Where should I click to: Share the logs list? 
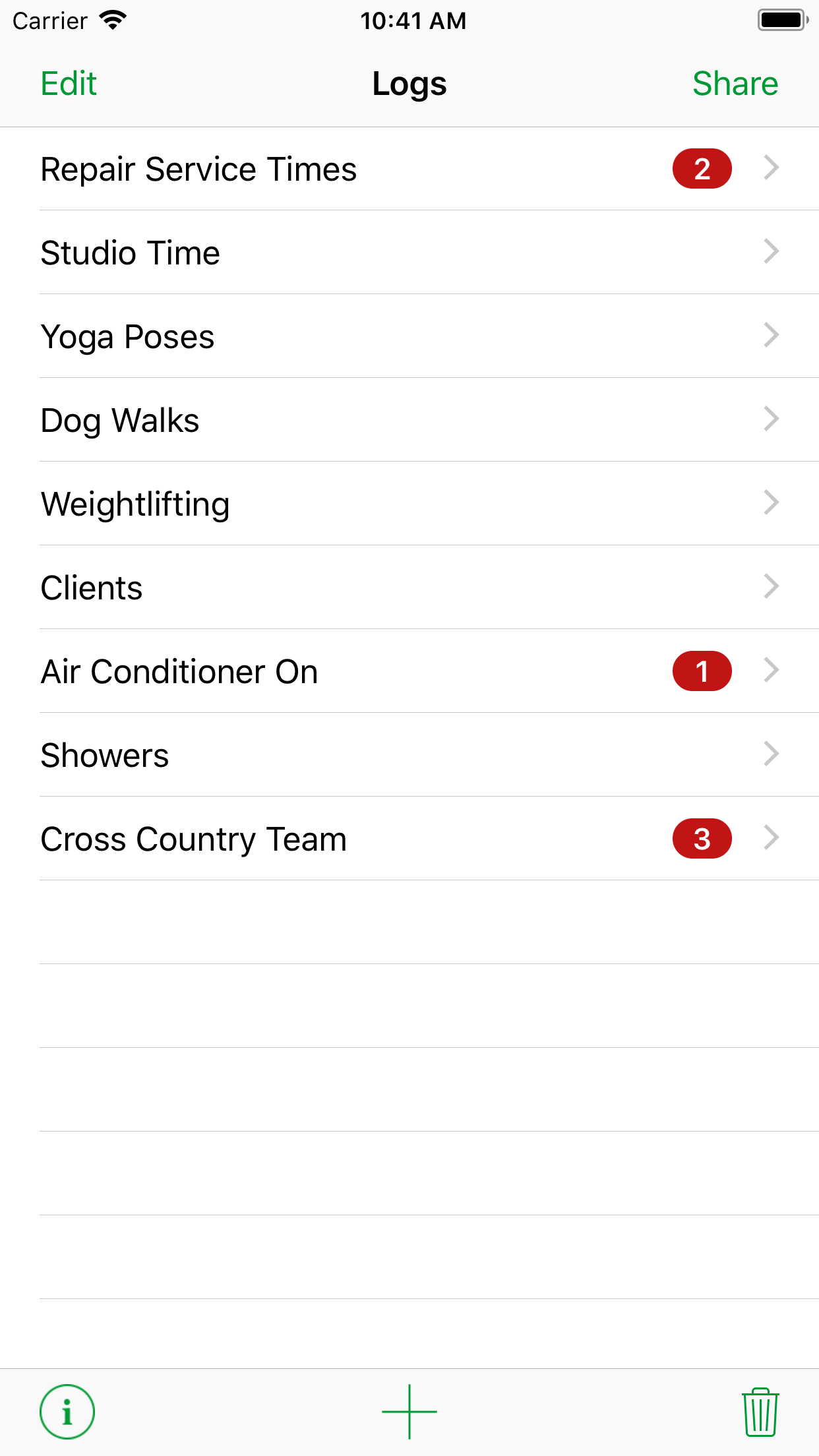(x=735, y=84)
